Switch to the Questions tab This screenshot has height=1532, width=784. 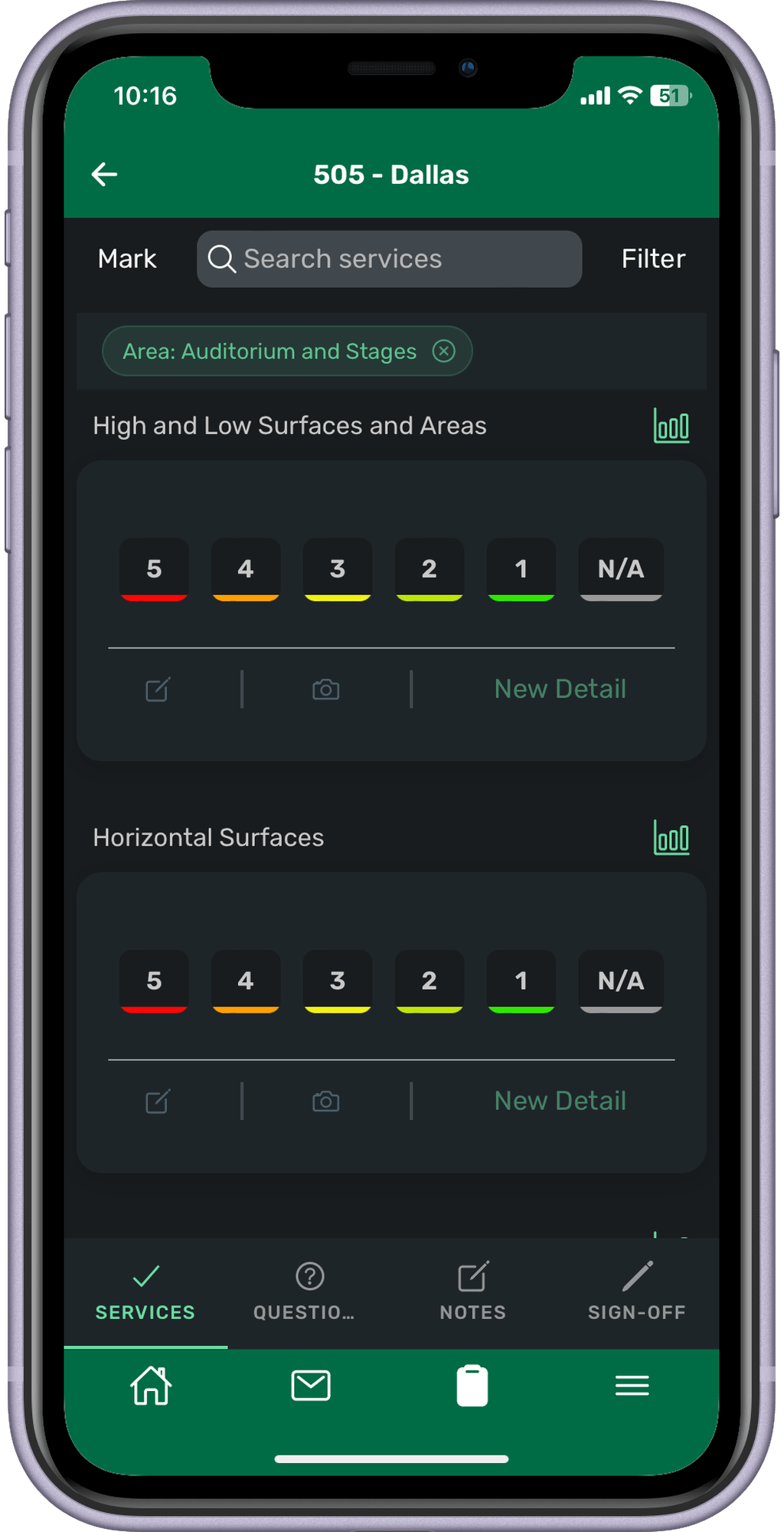(x=309, y=1291)
